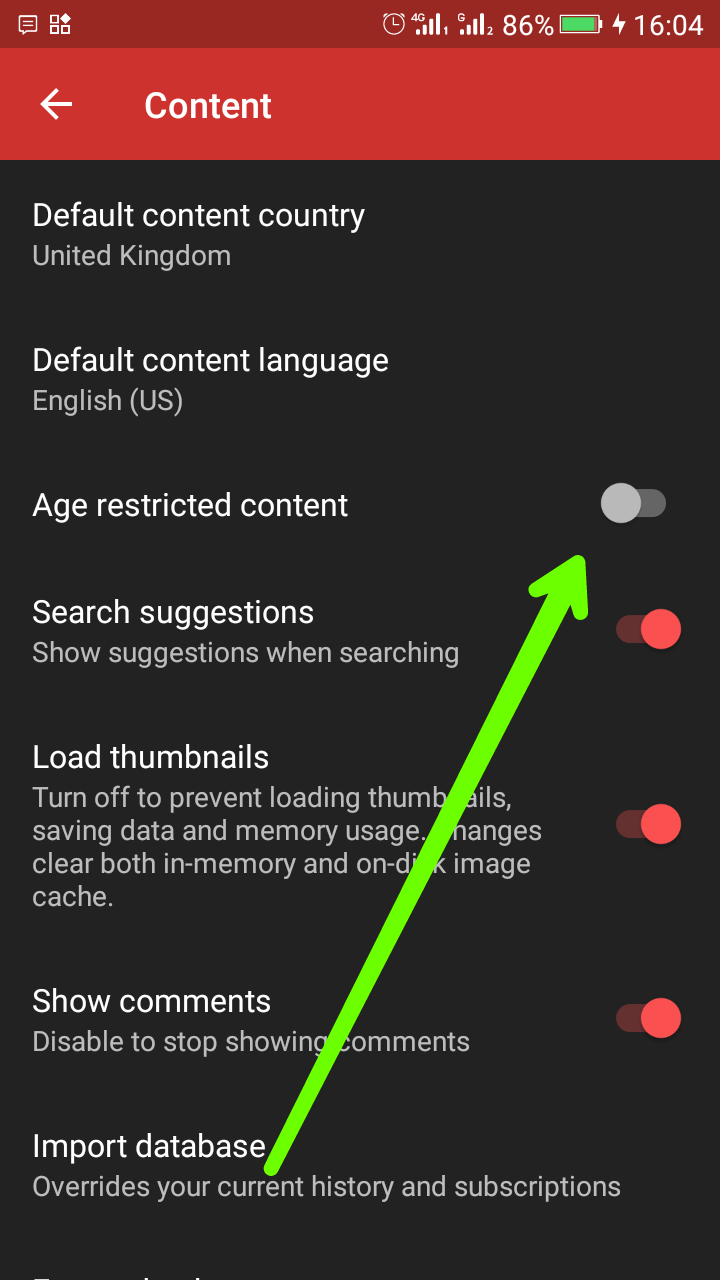Enable Age restricted content switch

634,503
